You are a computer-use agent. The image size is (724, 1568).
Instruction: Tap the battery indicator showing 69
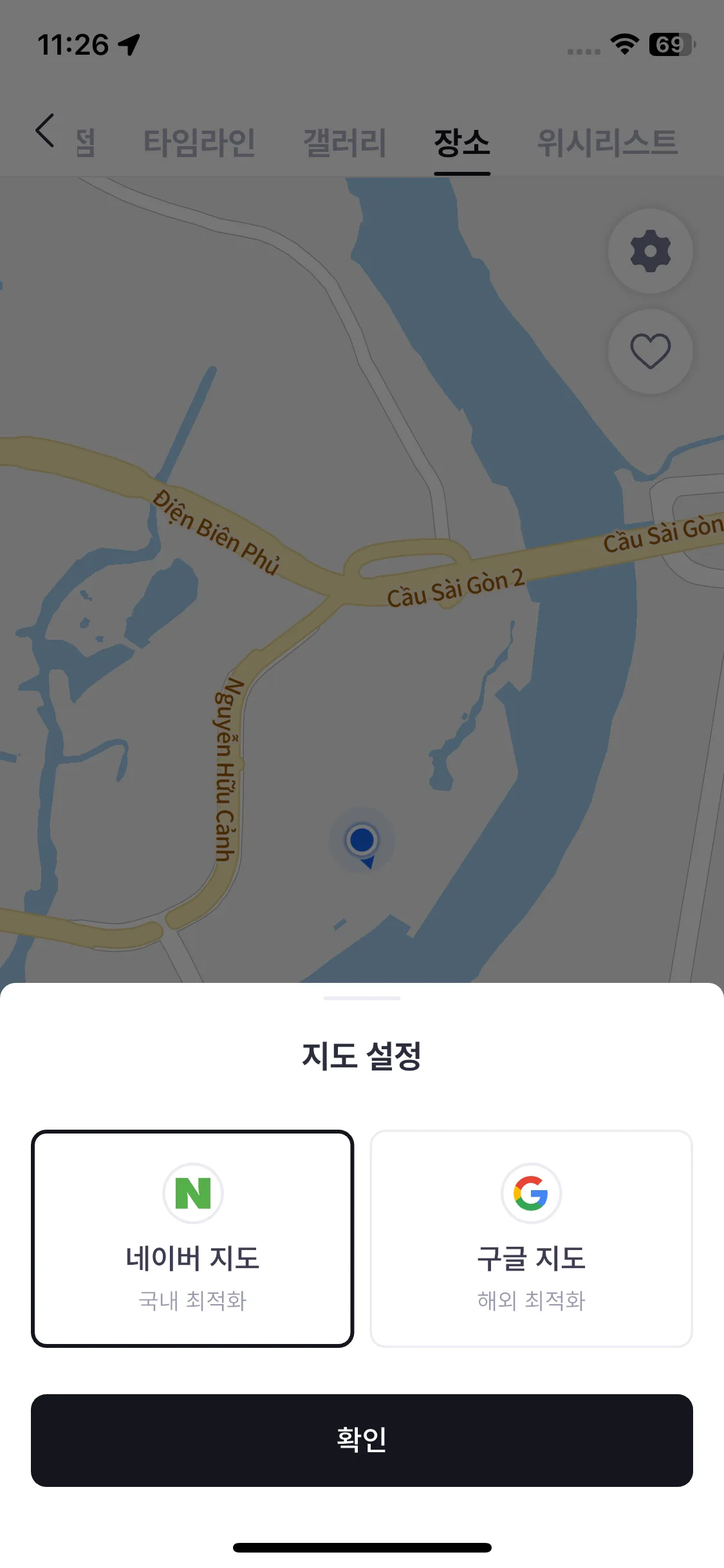(671, 44)
